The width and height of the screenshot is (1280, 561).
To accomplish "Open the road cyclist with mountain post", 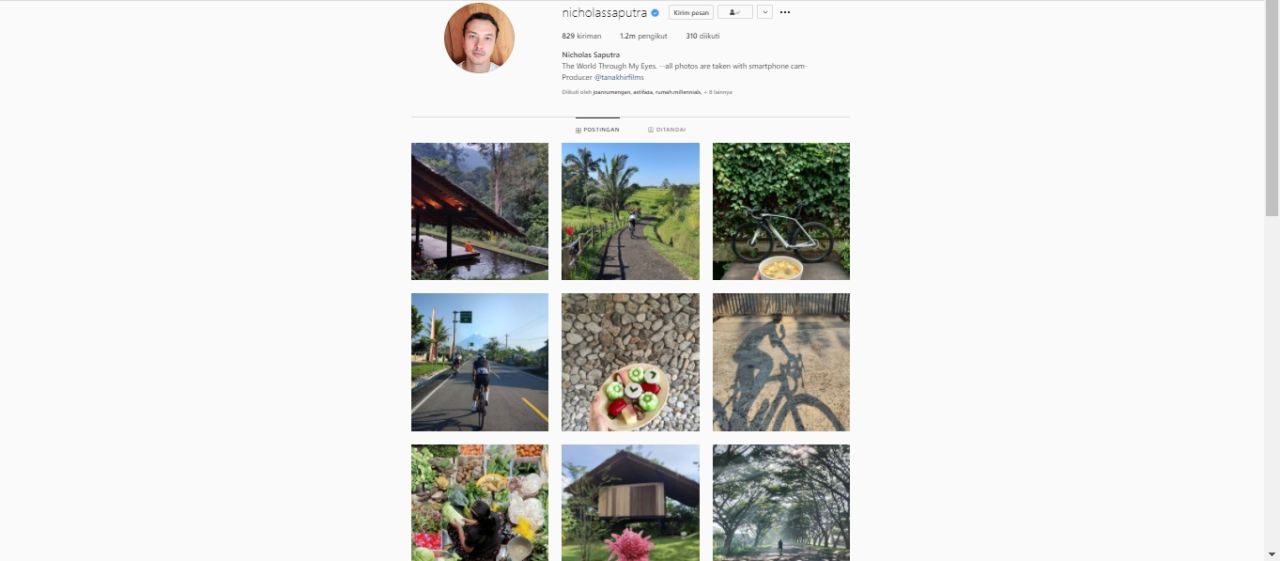I will click(x=479, y=362).
